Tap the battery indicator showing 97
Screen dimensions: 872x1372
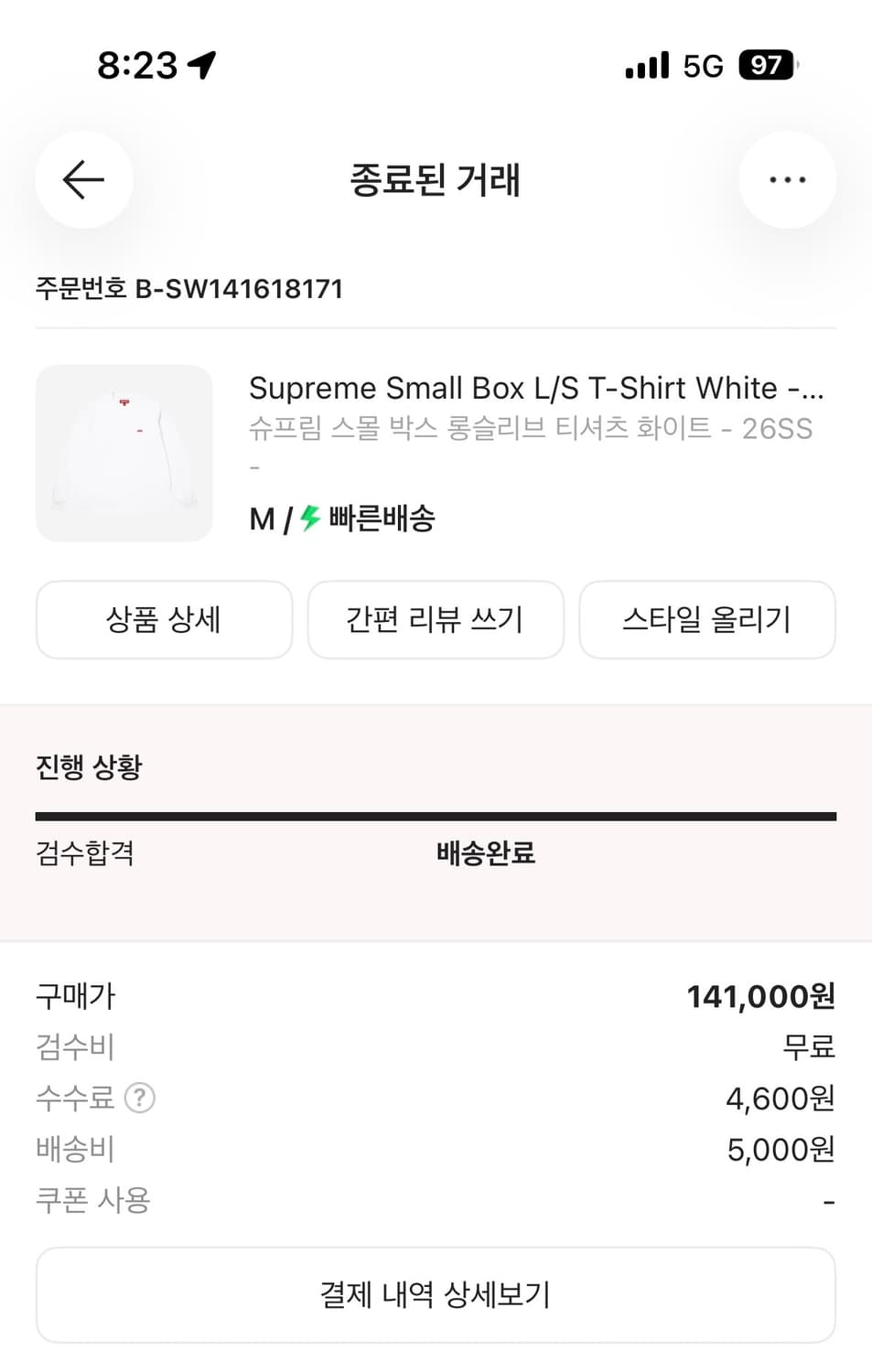[x=767, y=64]
